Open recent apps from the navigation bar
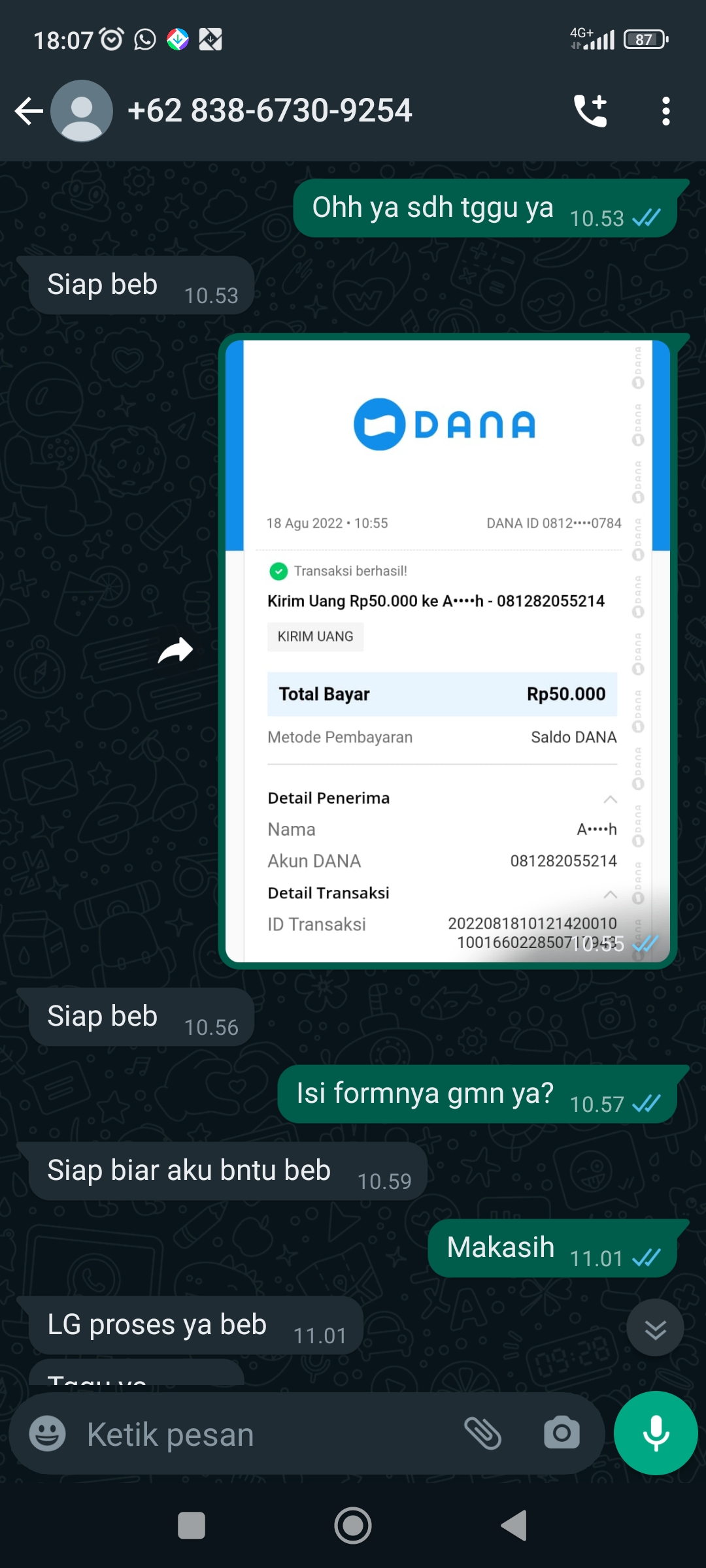The height and width of the screenshot is (1568, 706). tap(192, 1526)
